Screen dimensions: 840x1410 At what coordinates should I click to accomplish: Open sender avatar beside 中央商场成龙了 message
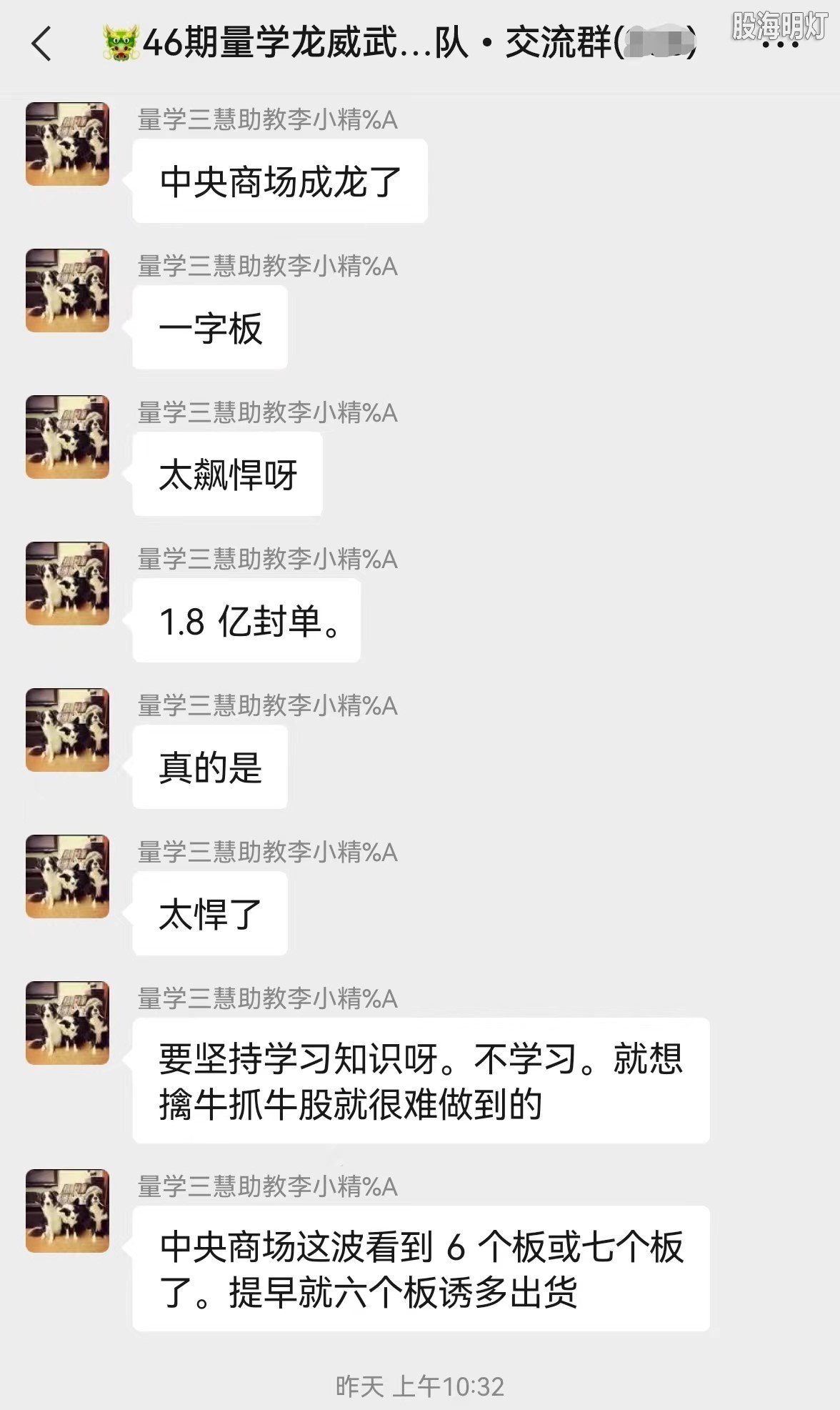point(68,144)
